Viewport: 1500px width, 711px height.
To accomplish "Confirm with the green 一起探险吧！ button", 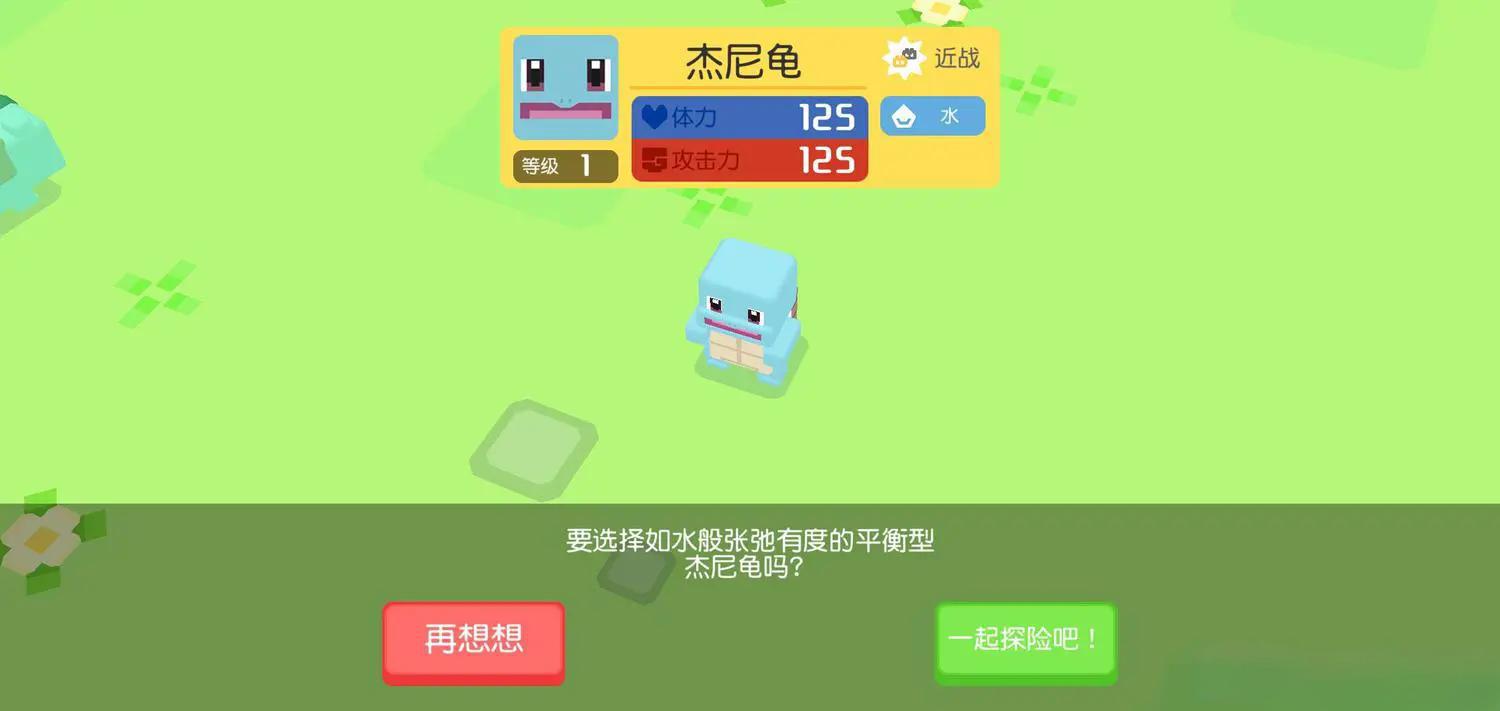I will pyautogui.click(x=1025, y=640).
